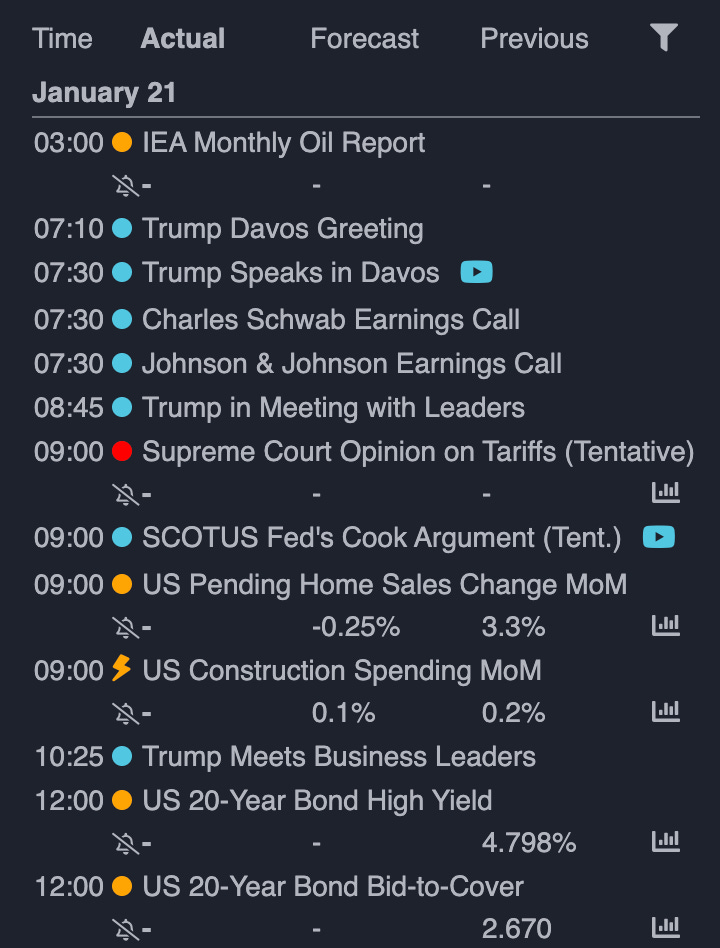
Task: Play video for SCOTUS Fed's Cook Argument
Action: tap(658, 537)
